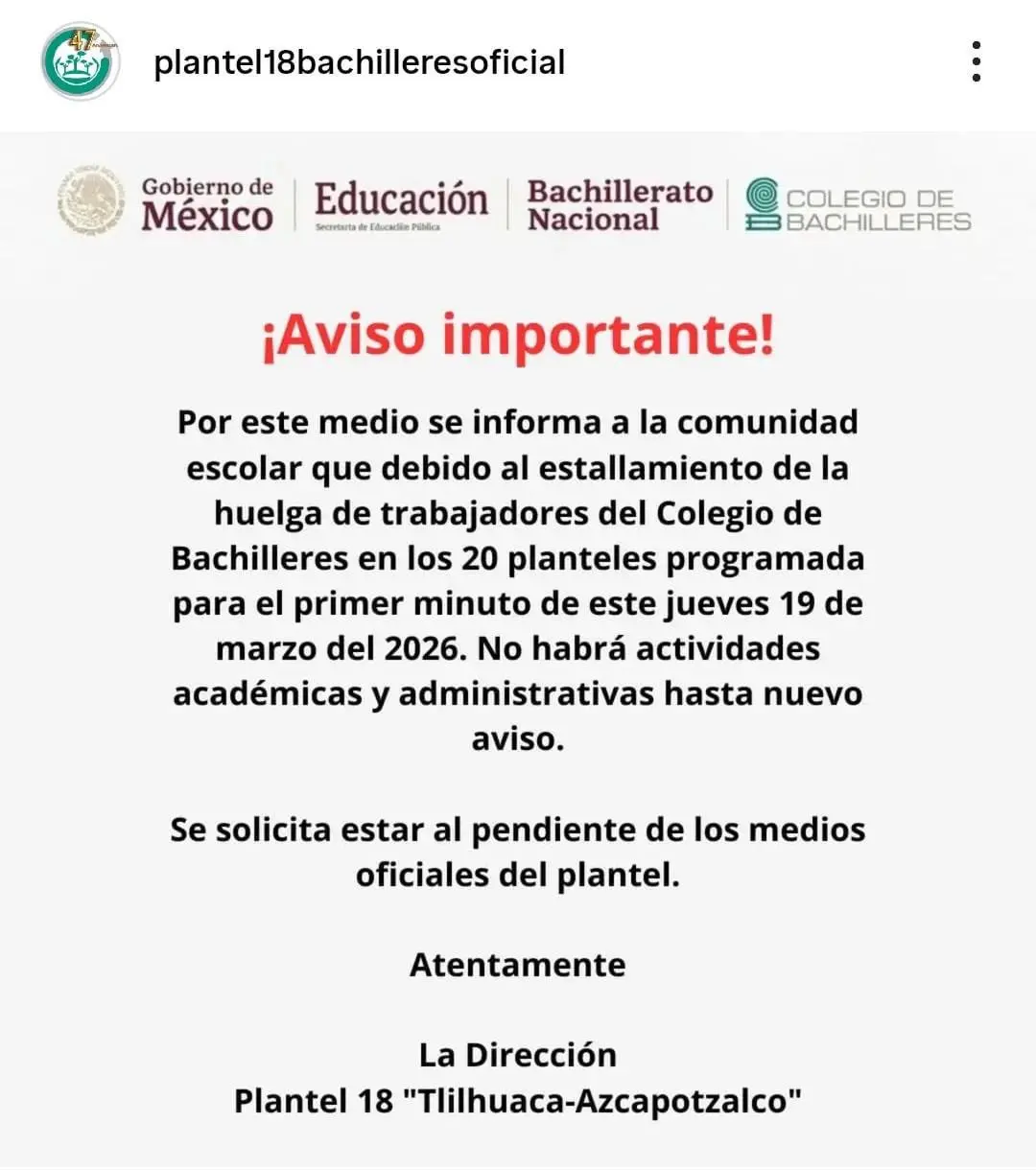Open the three-dot post options menu
This screenshot has width=1036, height=1170.
click(x=977, y=62)
